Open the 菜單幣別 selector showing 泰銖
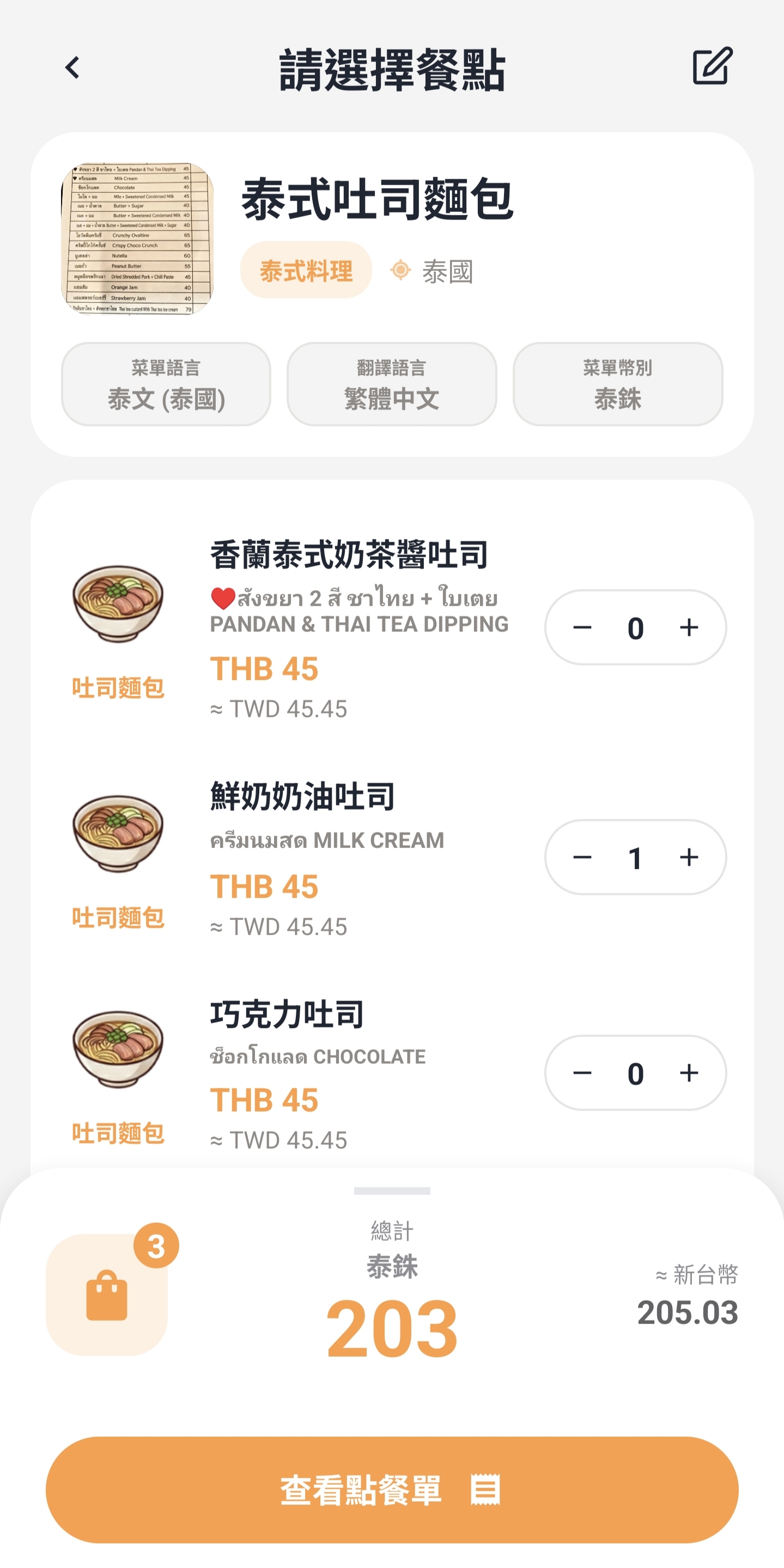 (x=617, y=385)
